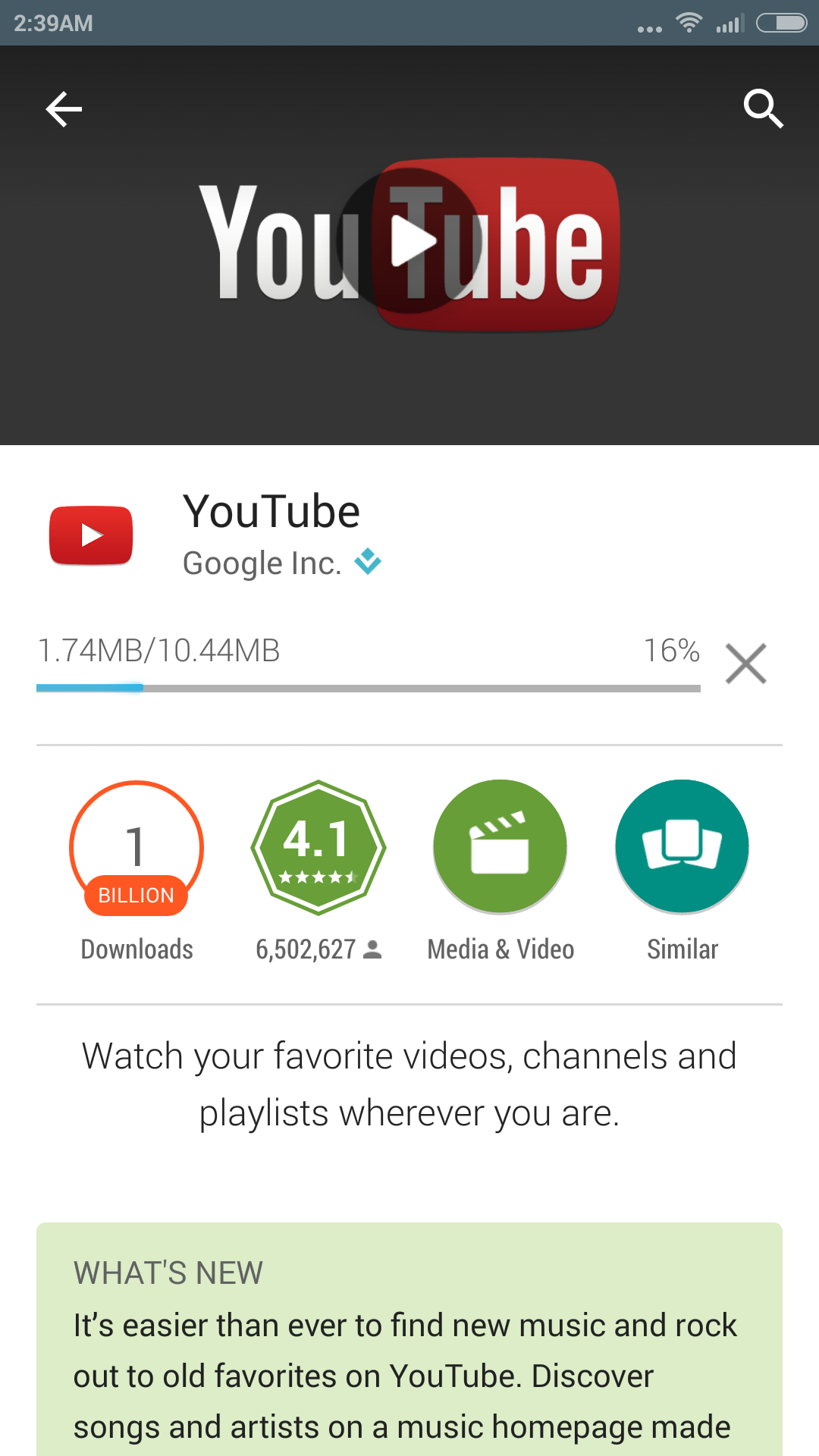Cancel the YouTube download
Screen dimensions: 819x1456
coord(746,664)
